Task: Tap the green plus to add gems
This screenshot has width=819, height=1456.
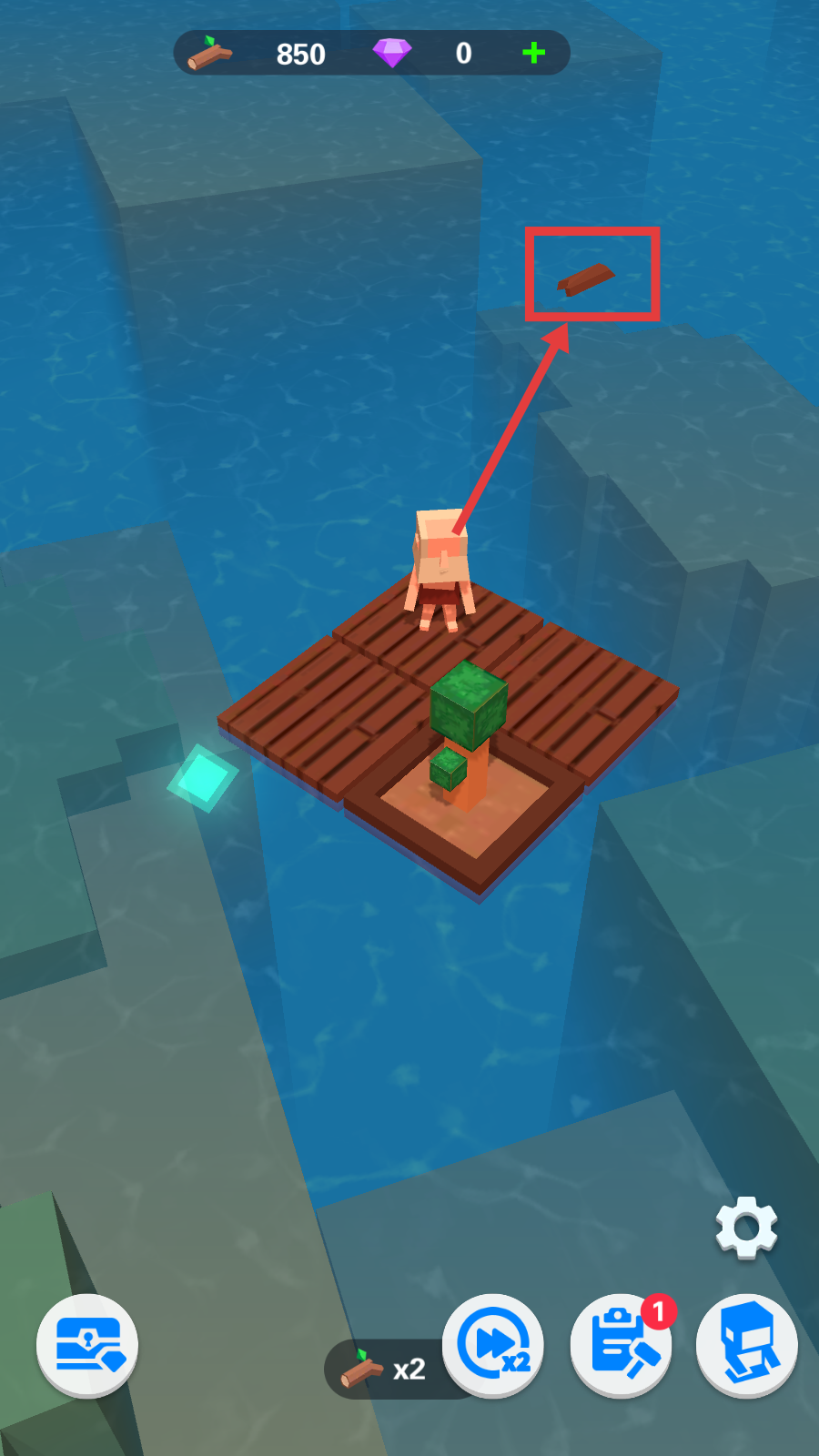Action: [534, 54]
